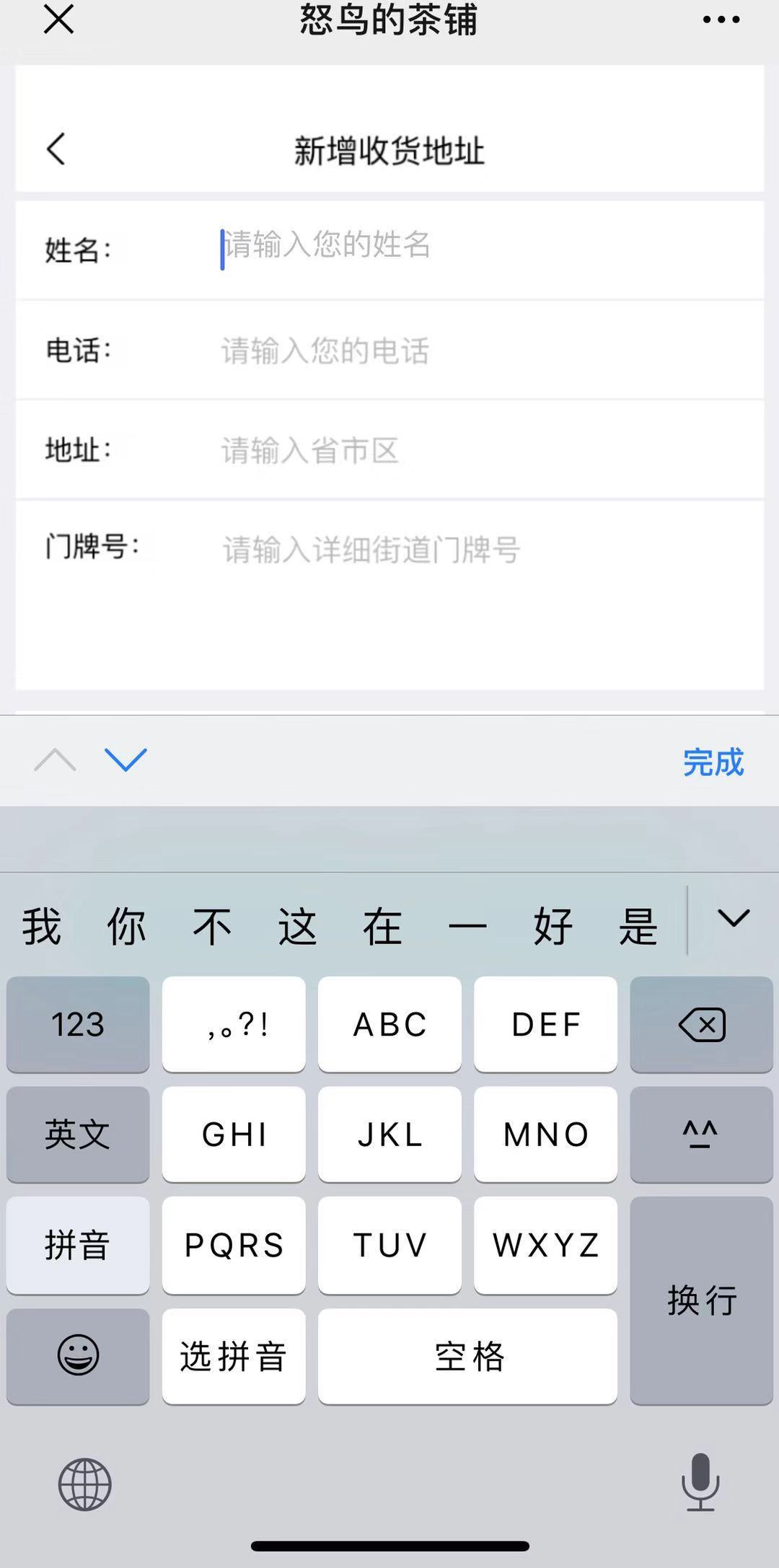
Task: Open the three-dot overflow menu
Action: 721,20
